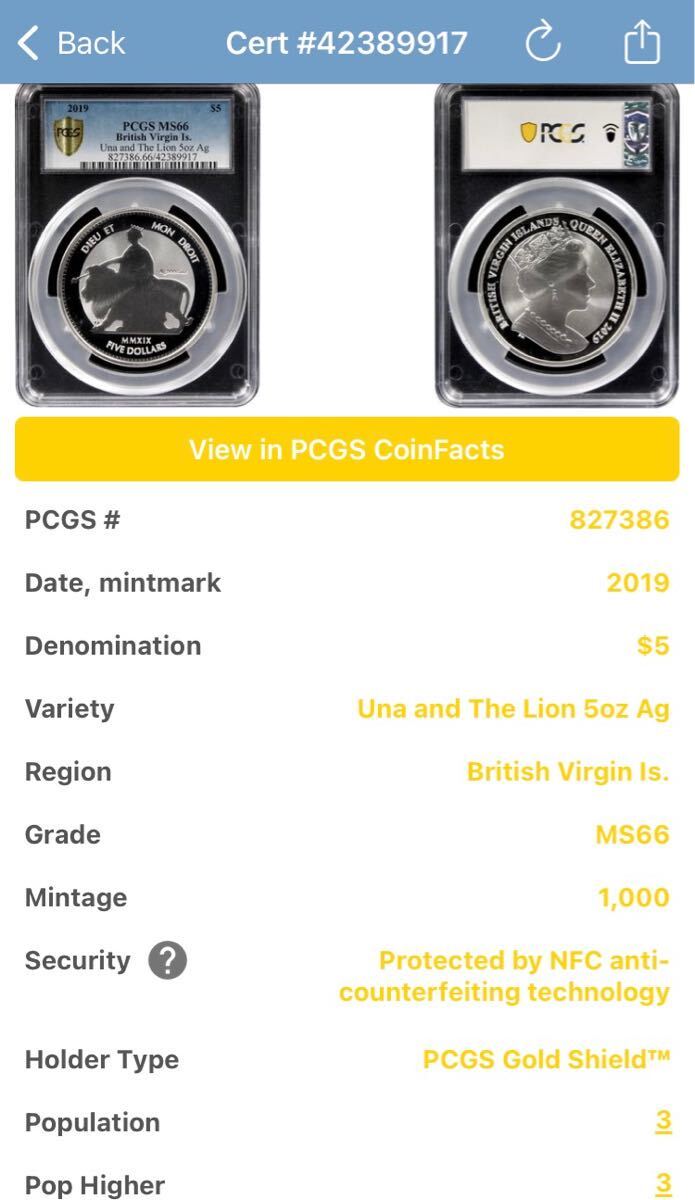Open the reverse slab photo
This screenshot has width=695, height=1200.
558,245
